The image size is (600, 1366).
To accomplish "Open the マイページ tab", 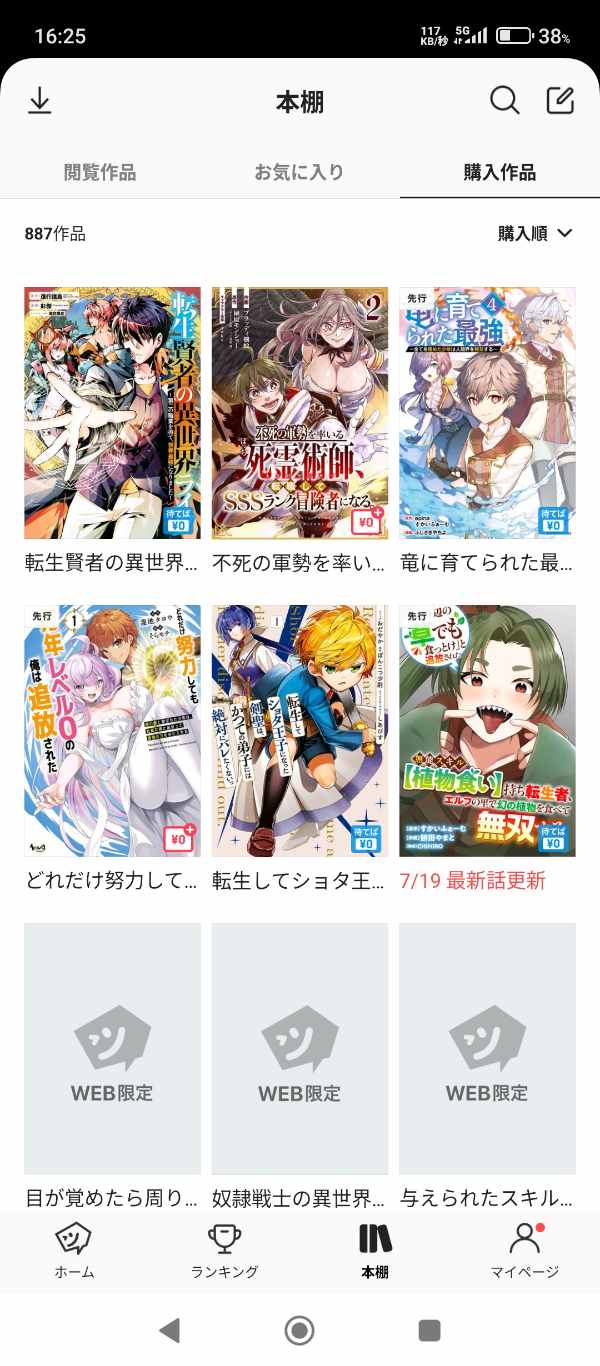I will click(524, 1250).
